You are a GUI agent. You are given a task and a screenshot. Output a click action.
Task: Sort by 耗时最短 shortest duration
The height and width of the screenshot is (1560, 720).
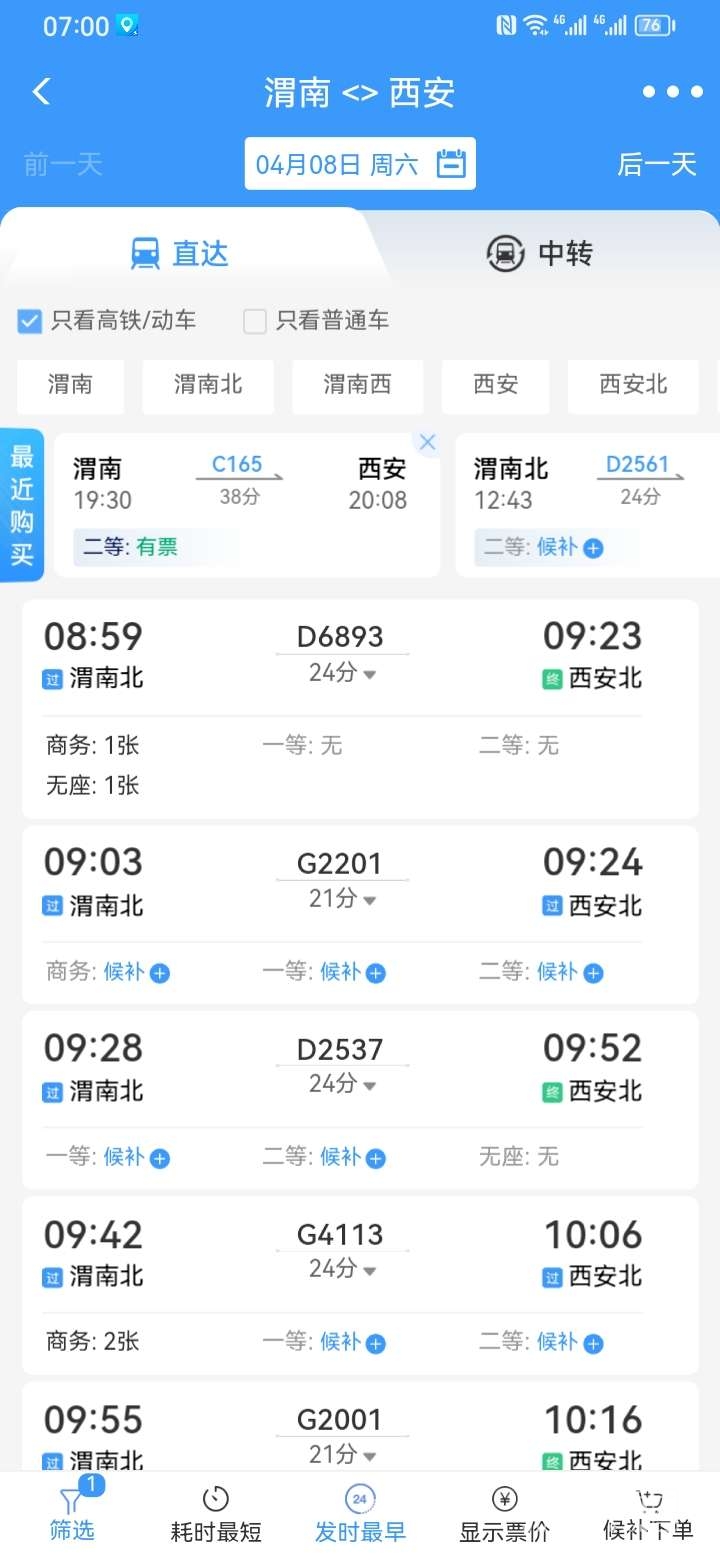point(216,1515)
